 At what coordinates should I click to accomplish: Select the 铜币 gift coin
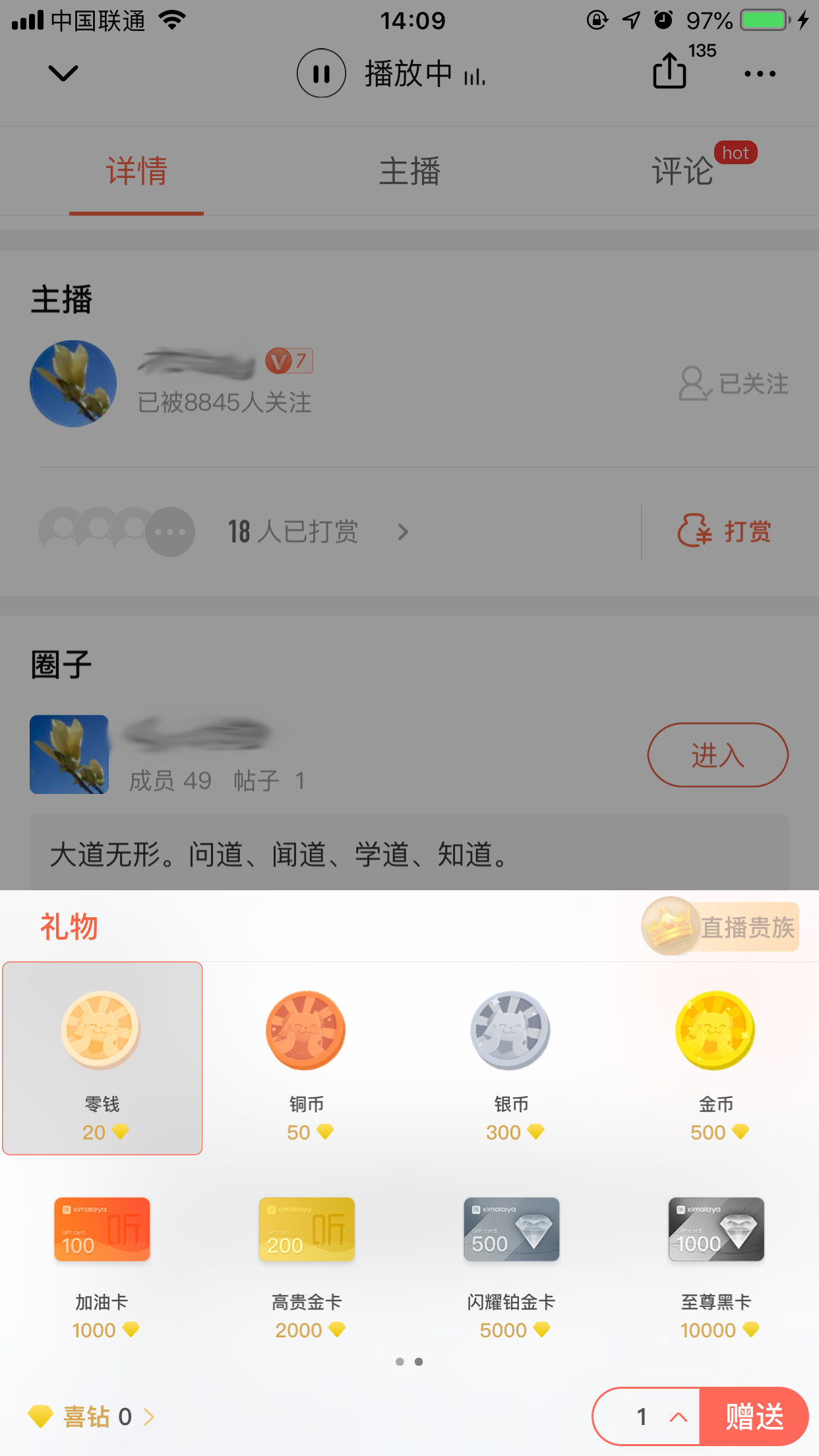point(306,1055)
